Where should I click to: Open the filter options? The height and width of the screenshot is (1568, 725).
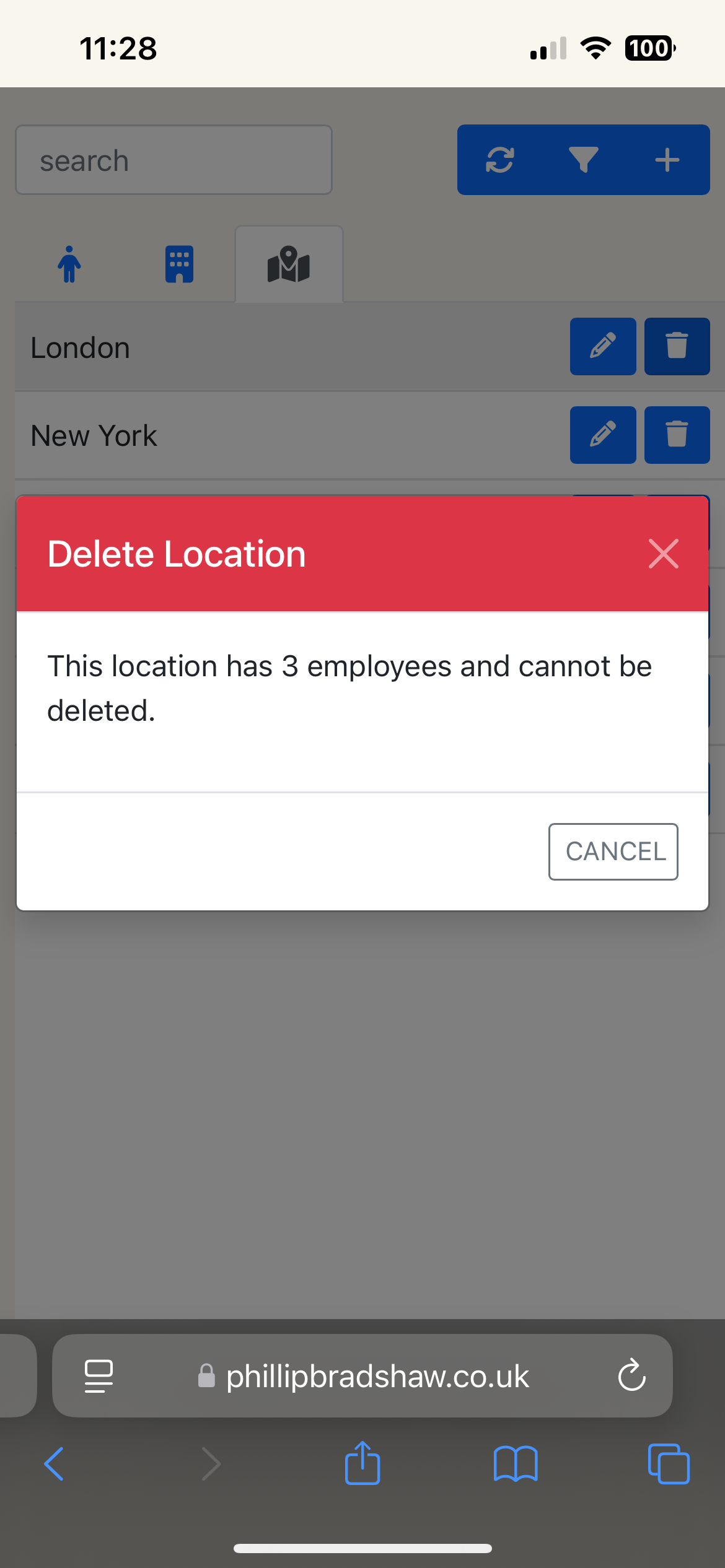(583, 160)
